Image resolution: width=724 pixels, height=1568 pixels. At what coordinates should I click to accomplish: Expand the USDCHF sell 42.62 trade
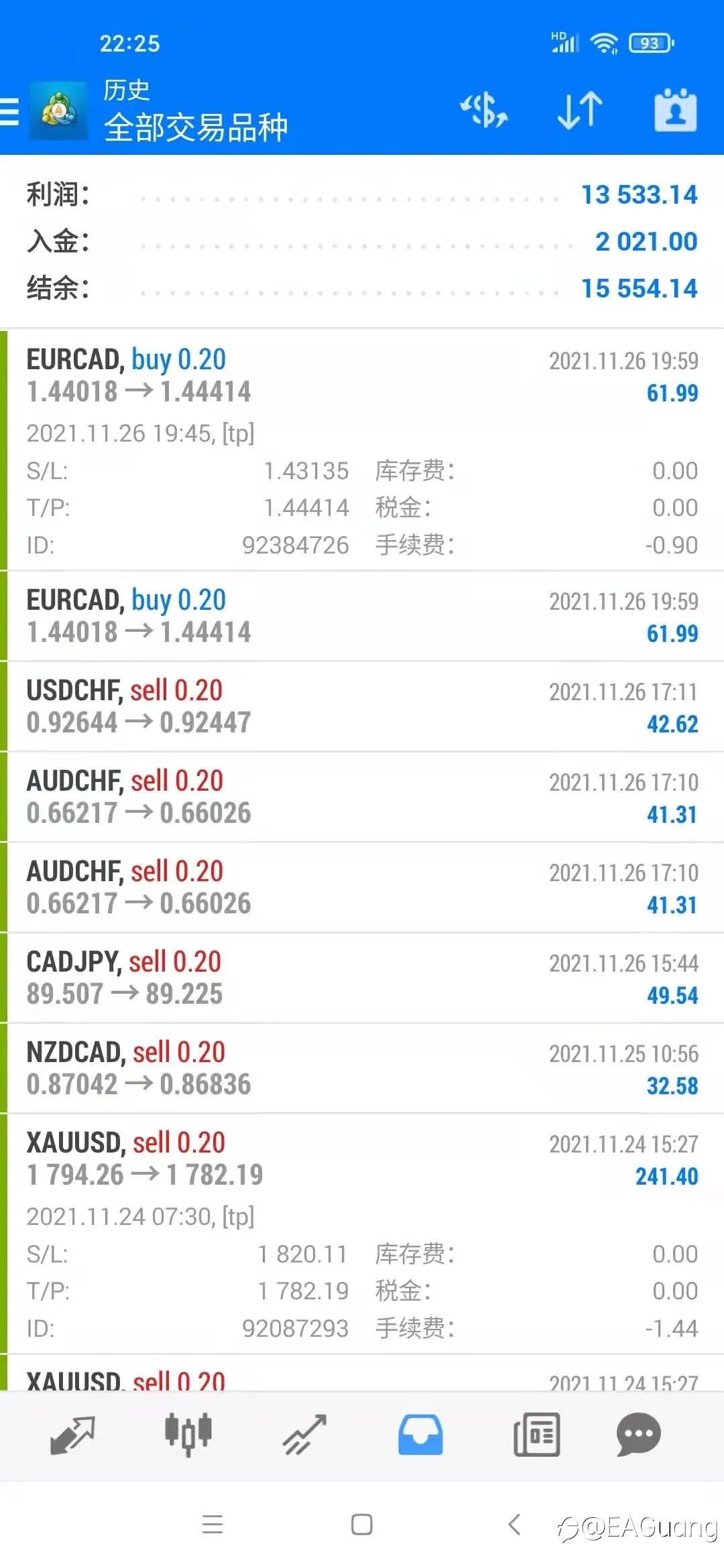362,707
